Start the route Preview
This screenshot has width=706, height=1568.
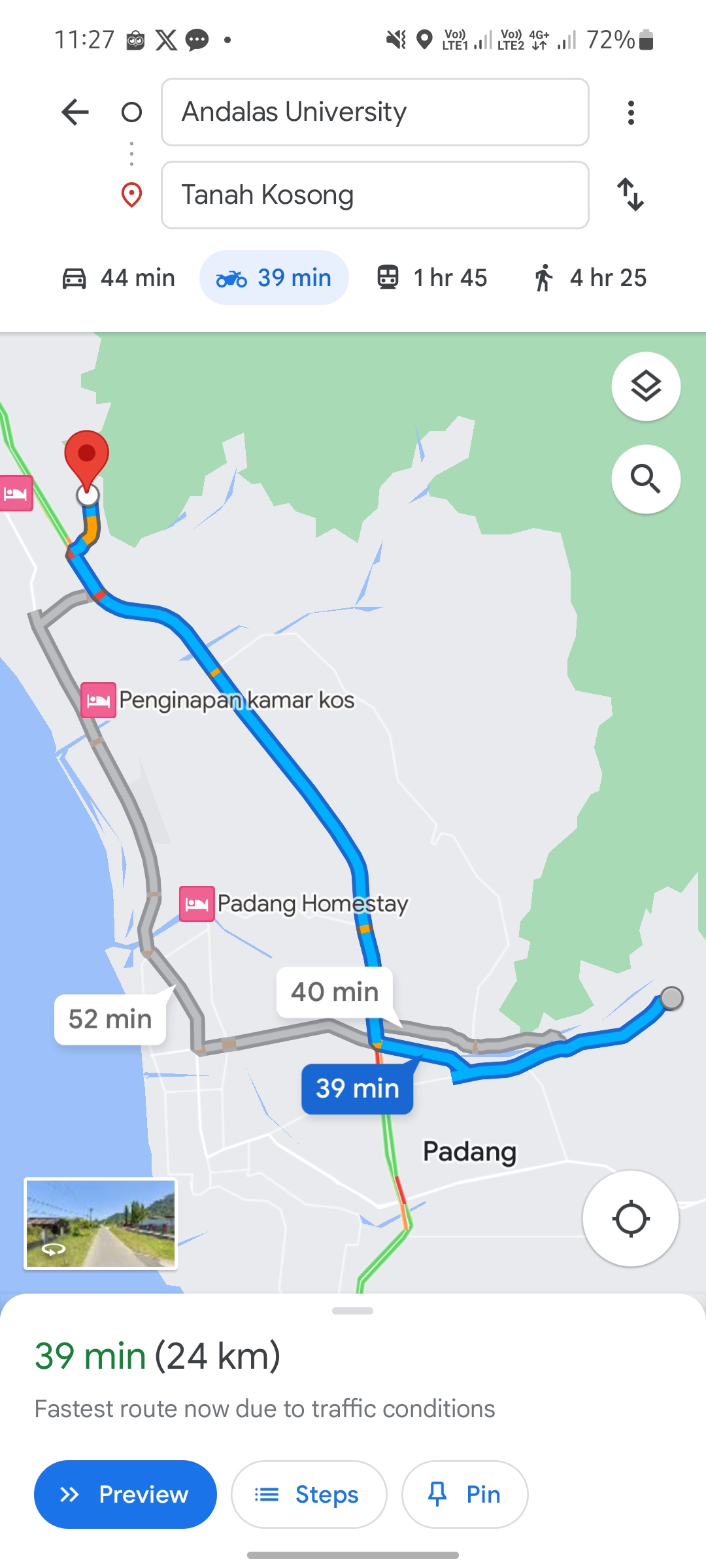tap(126, 1494)
